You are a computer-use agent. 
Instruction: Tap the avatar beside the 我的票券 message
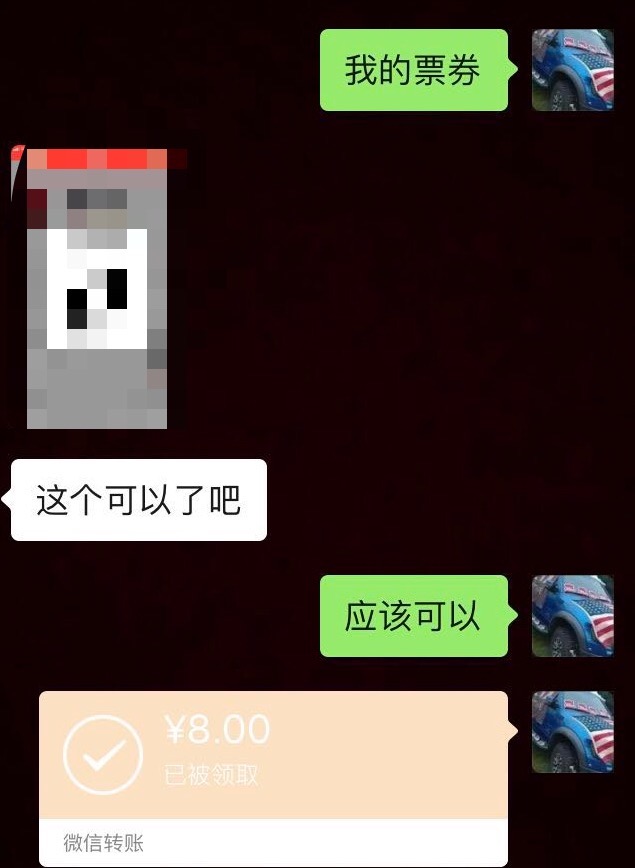click(x=572, y=70)
